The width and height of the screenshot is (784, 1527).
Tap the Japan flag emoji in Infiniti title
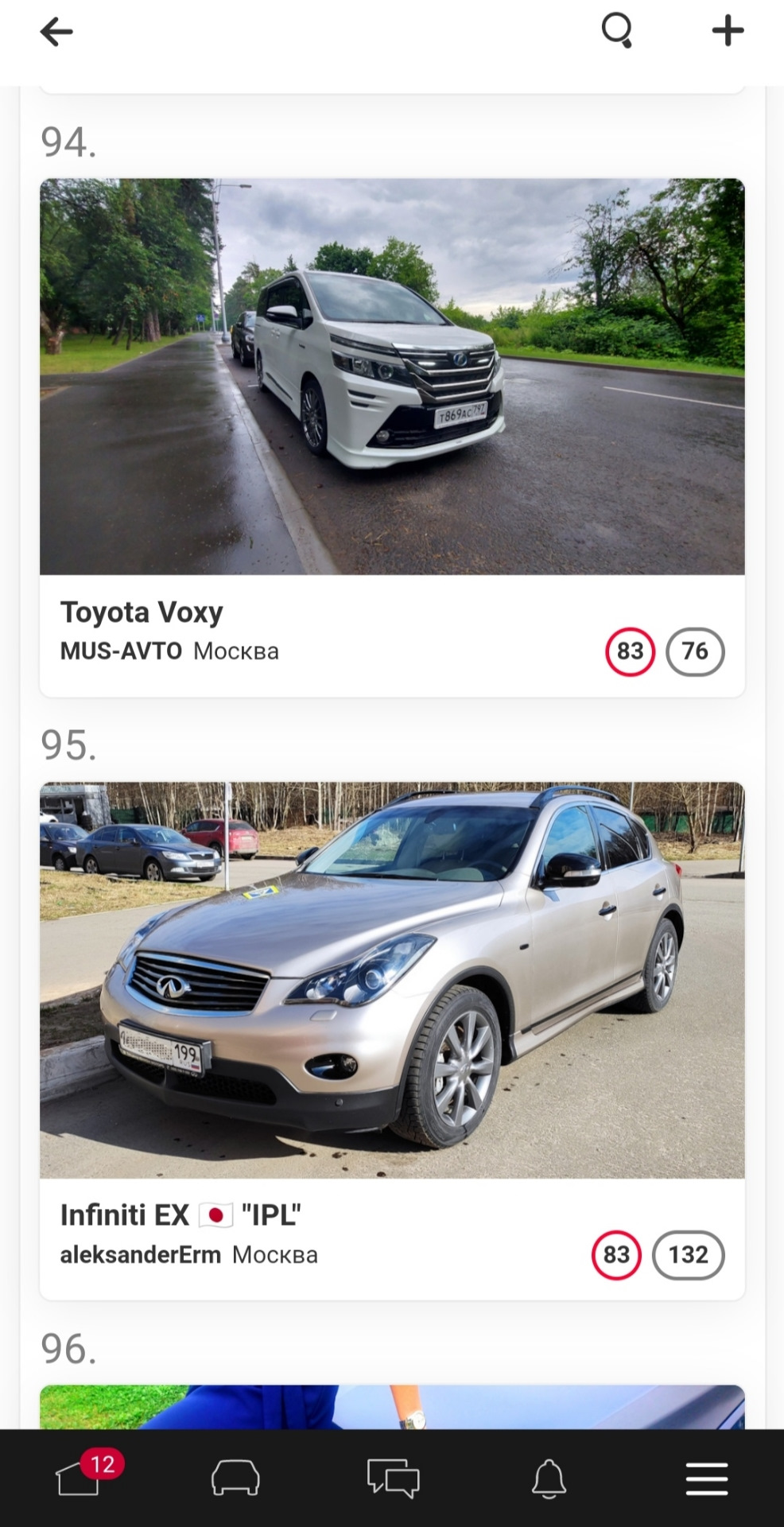click(215, 1214)
